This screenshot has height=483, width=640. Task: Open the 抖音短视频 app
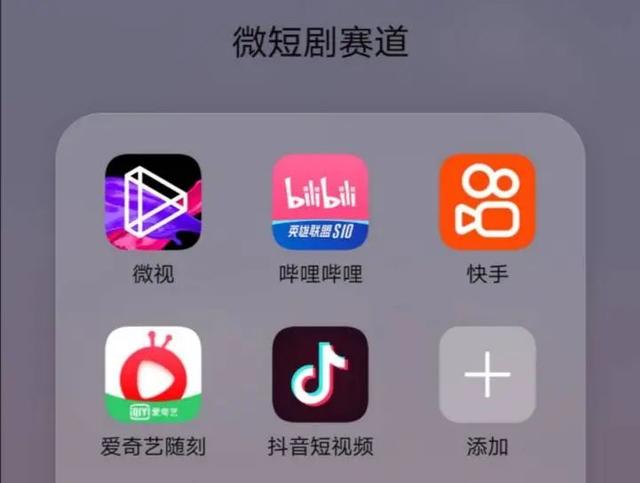click(320, 375)
